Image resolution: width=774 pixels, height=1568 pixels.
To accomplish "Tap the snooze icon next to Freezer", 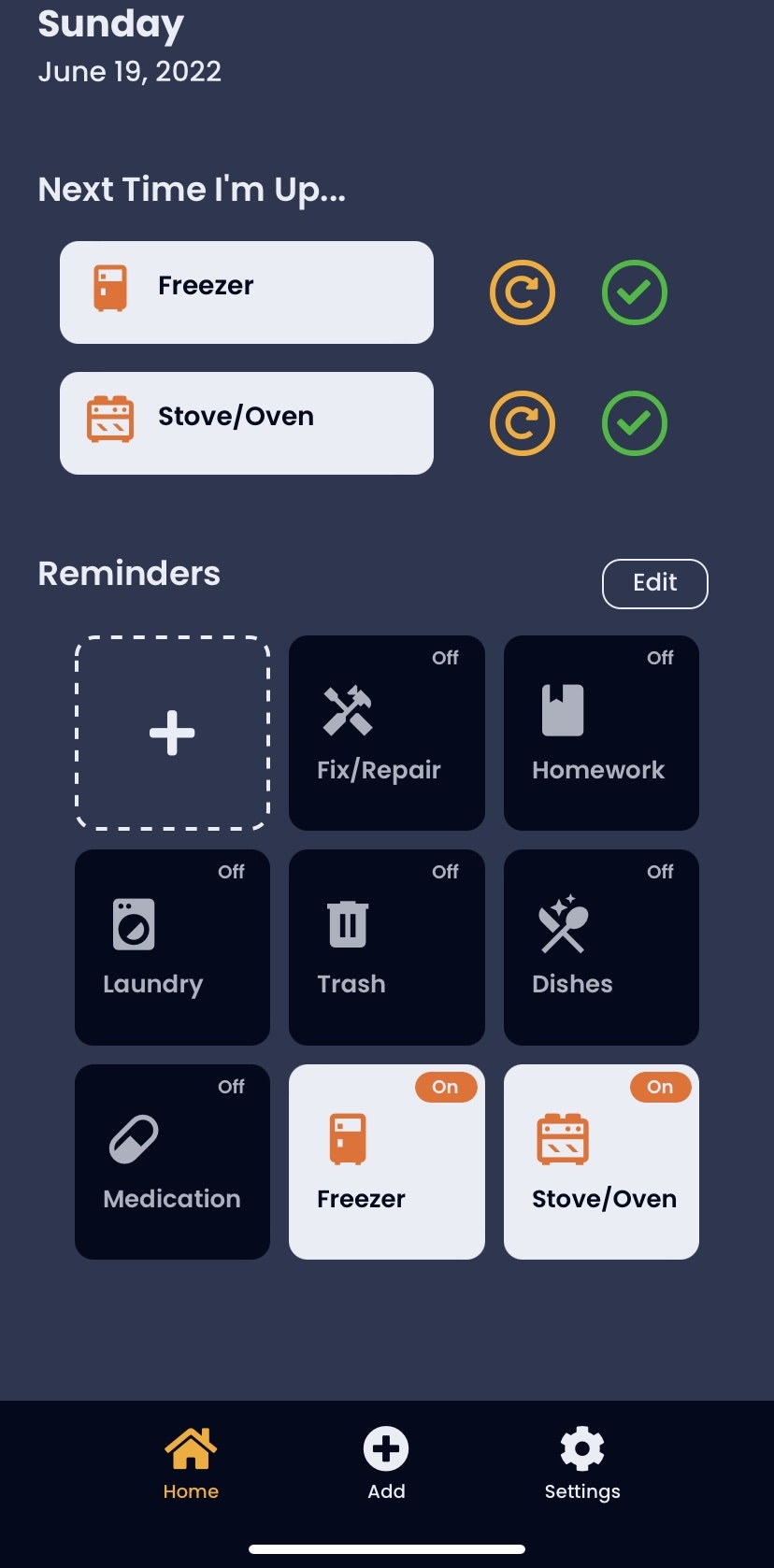I will click(523, 292).
